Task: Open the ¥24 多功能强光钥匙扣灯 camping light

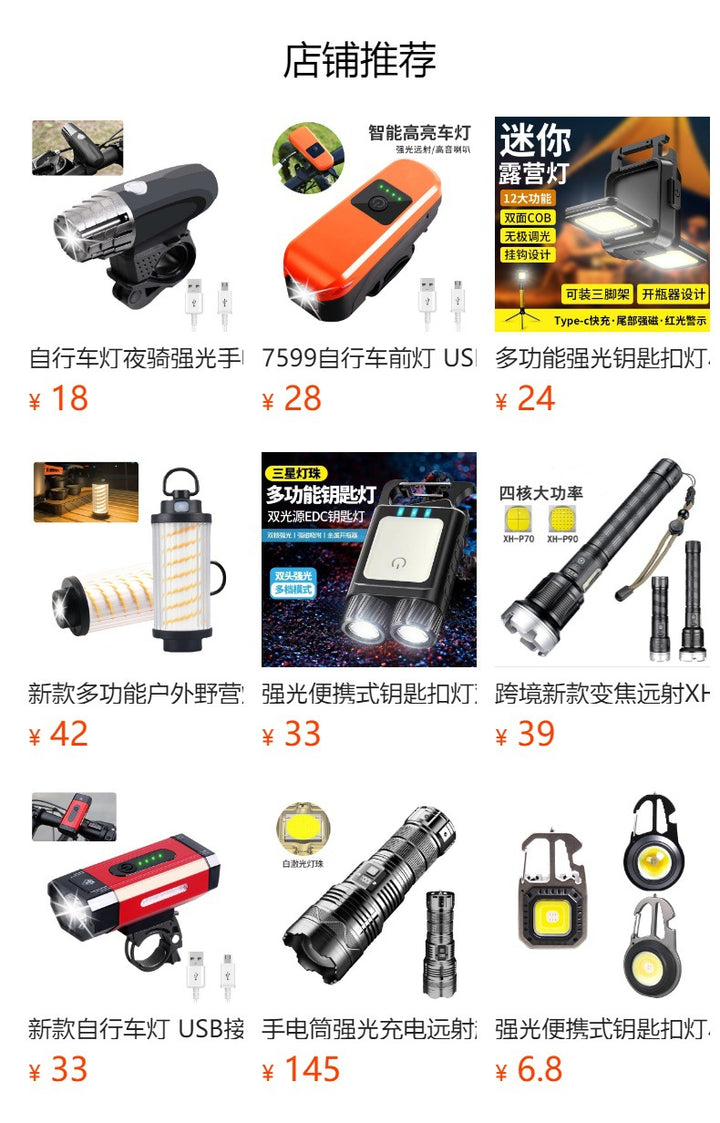Action: [x=602, y=225]
